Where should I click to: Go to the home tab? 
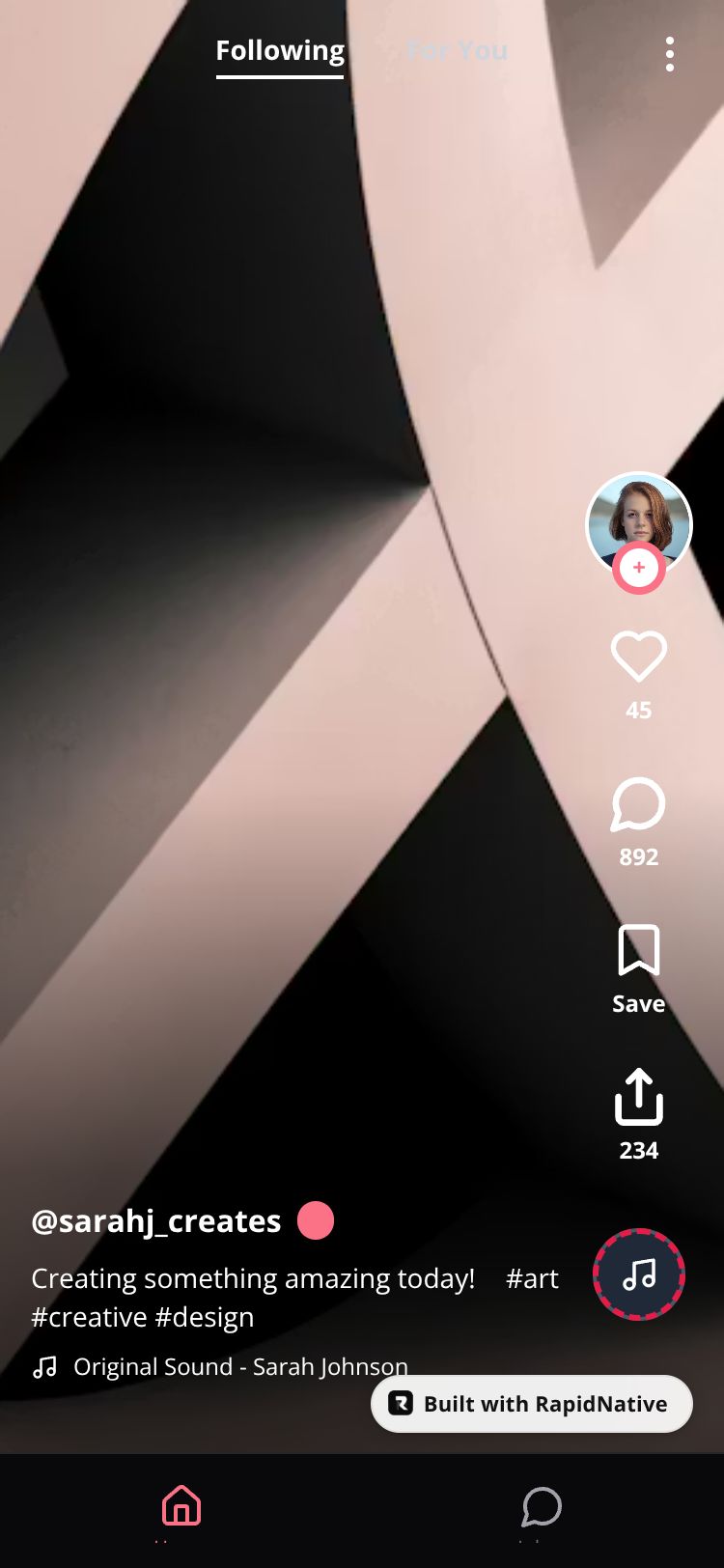point(181,1506)
